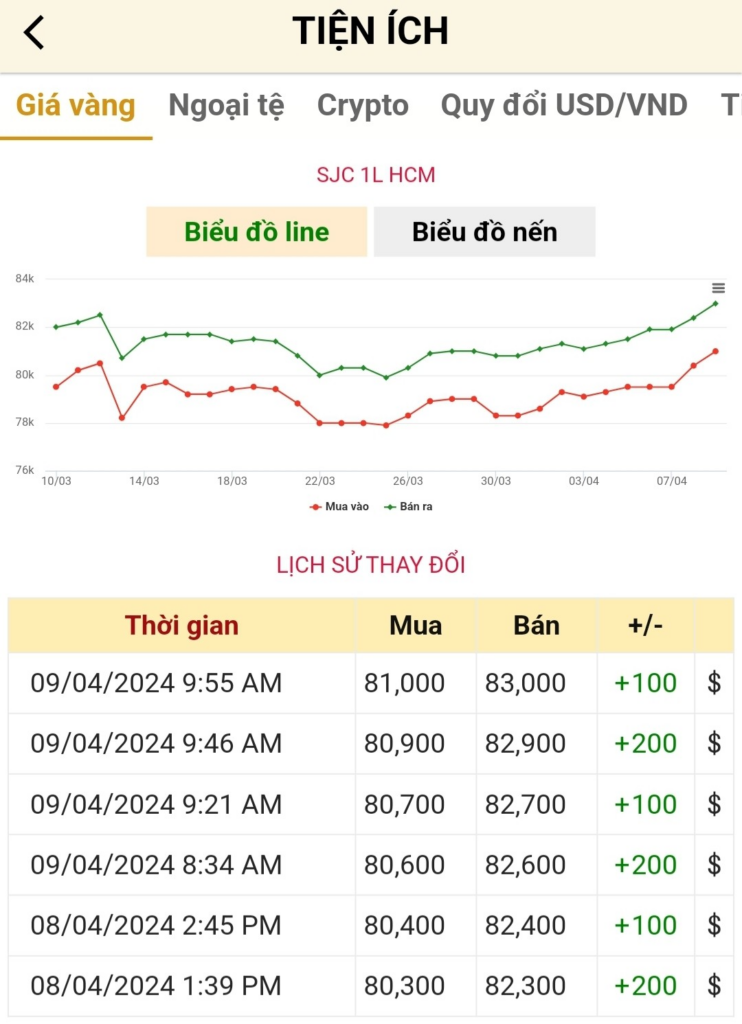Select the Giá vàng tab

(x=76, y=105)
